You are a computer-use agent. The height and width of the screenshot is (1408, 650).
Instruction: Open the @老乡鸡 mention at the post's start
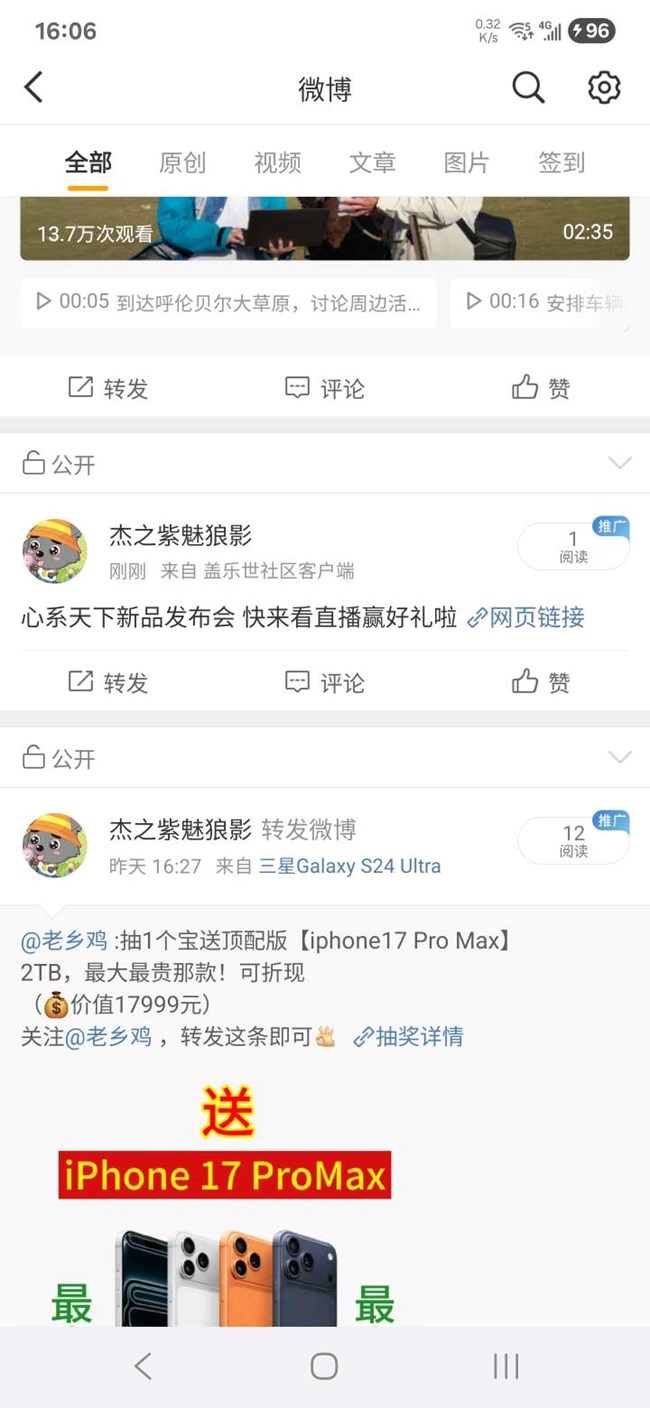tap(66, 940)
